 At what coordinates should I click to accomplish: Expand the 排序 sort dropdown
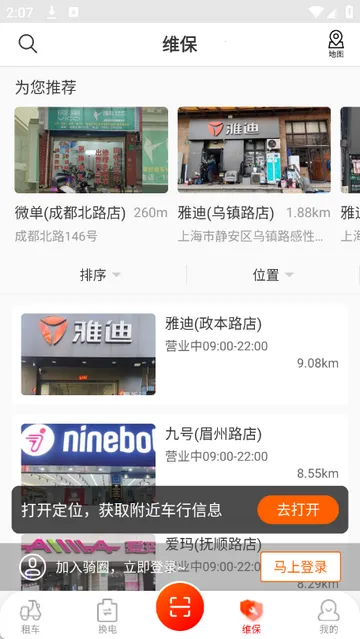(x=100, y=275)
